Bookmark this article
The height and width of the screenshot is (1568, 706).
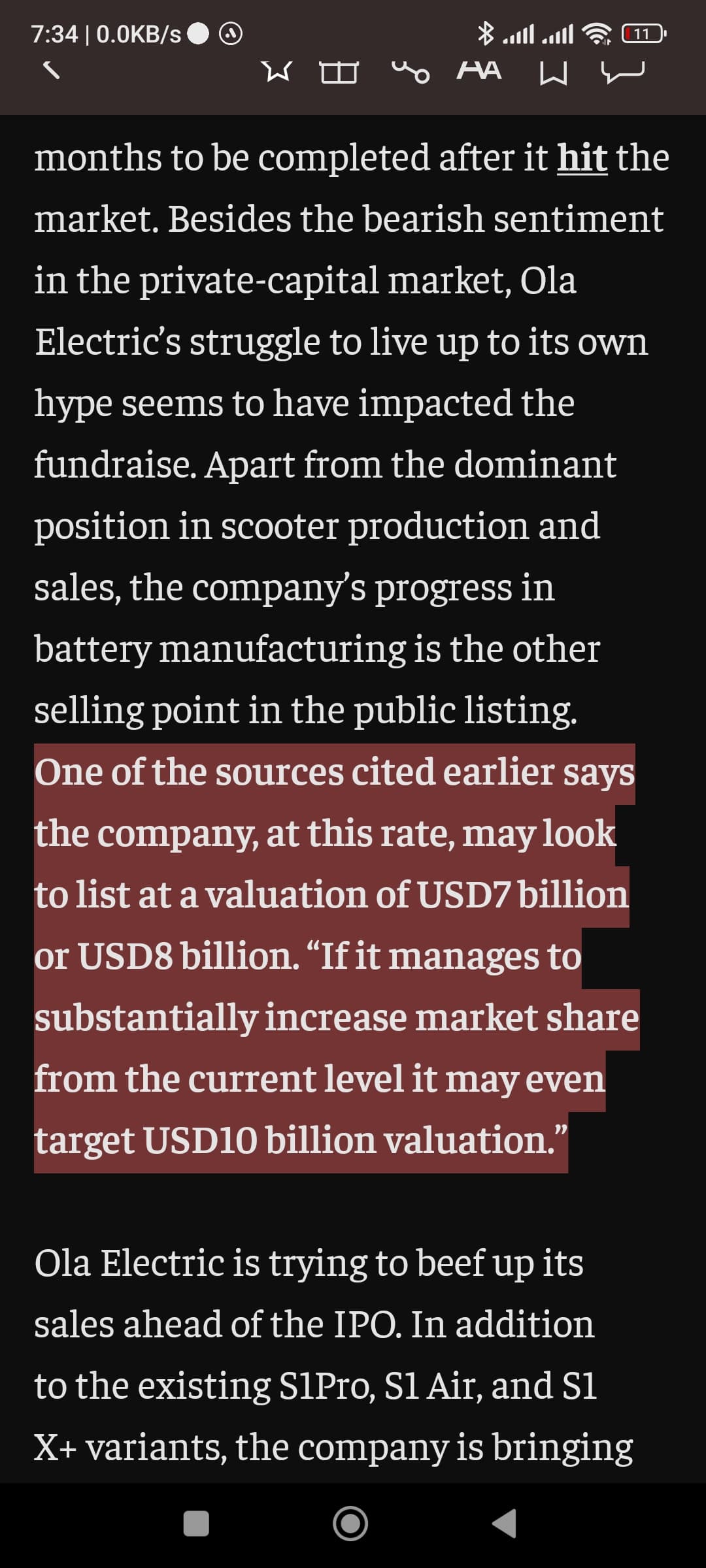(x=553, y=72)
